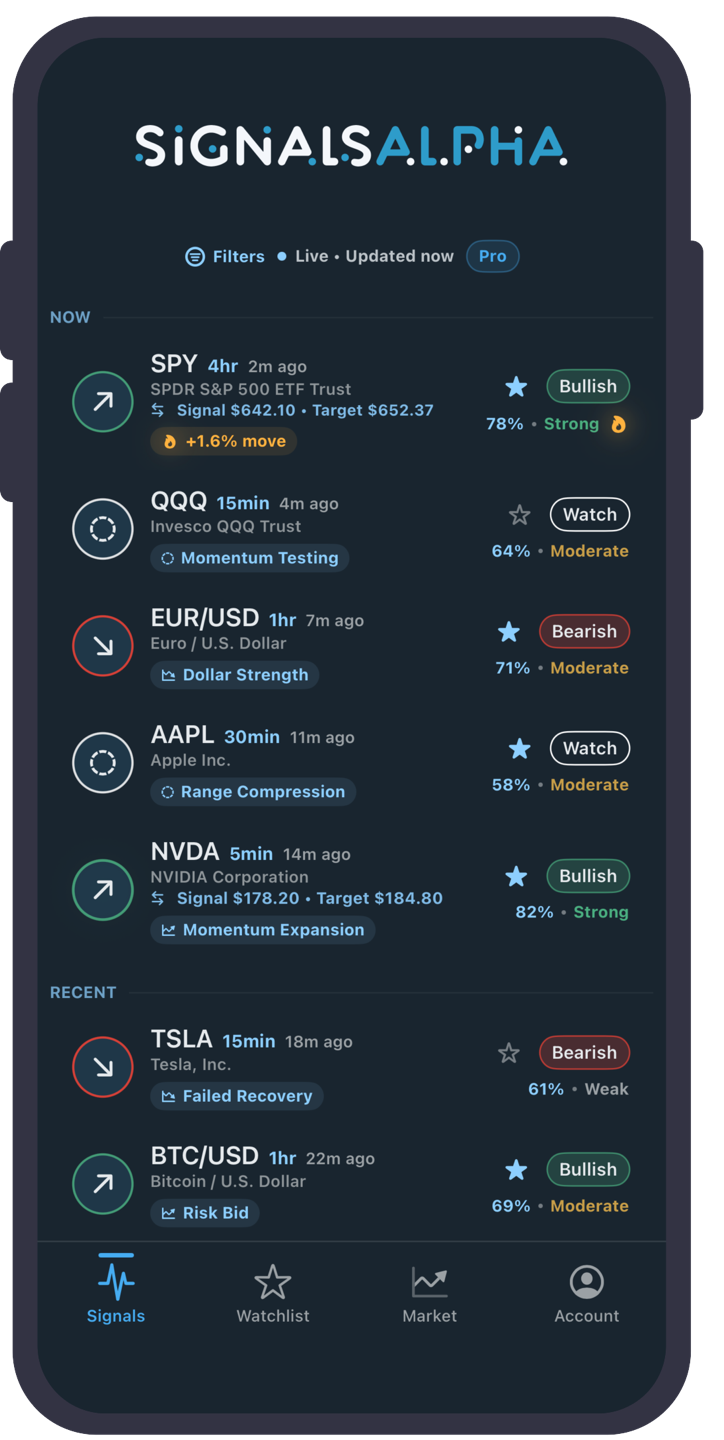Open the BTC/USD signal row
724x1440 pixels.
(352, 1185)
